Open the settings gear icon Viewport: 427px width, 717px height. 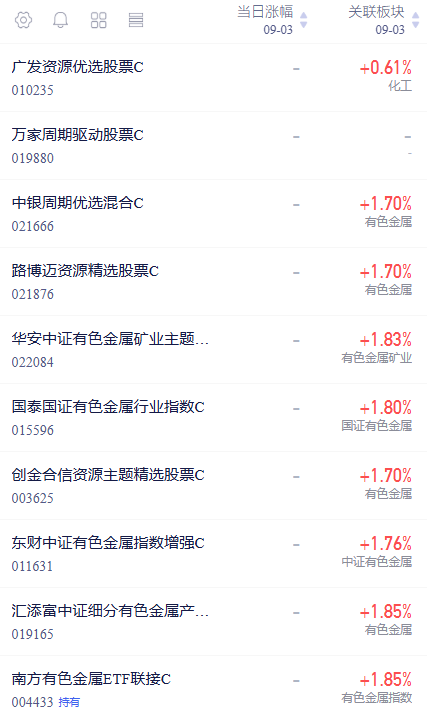click(23, 20)
